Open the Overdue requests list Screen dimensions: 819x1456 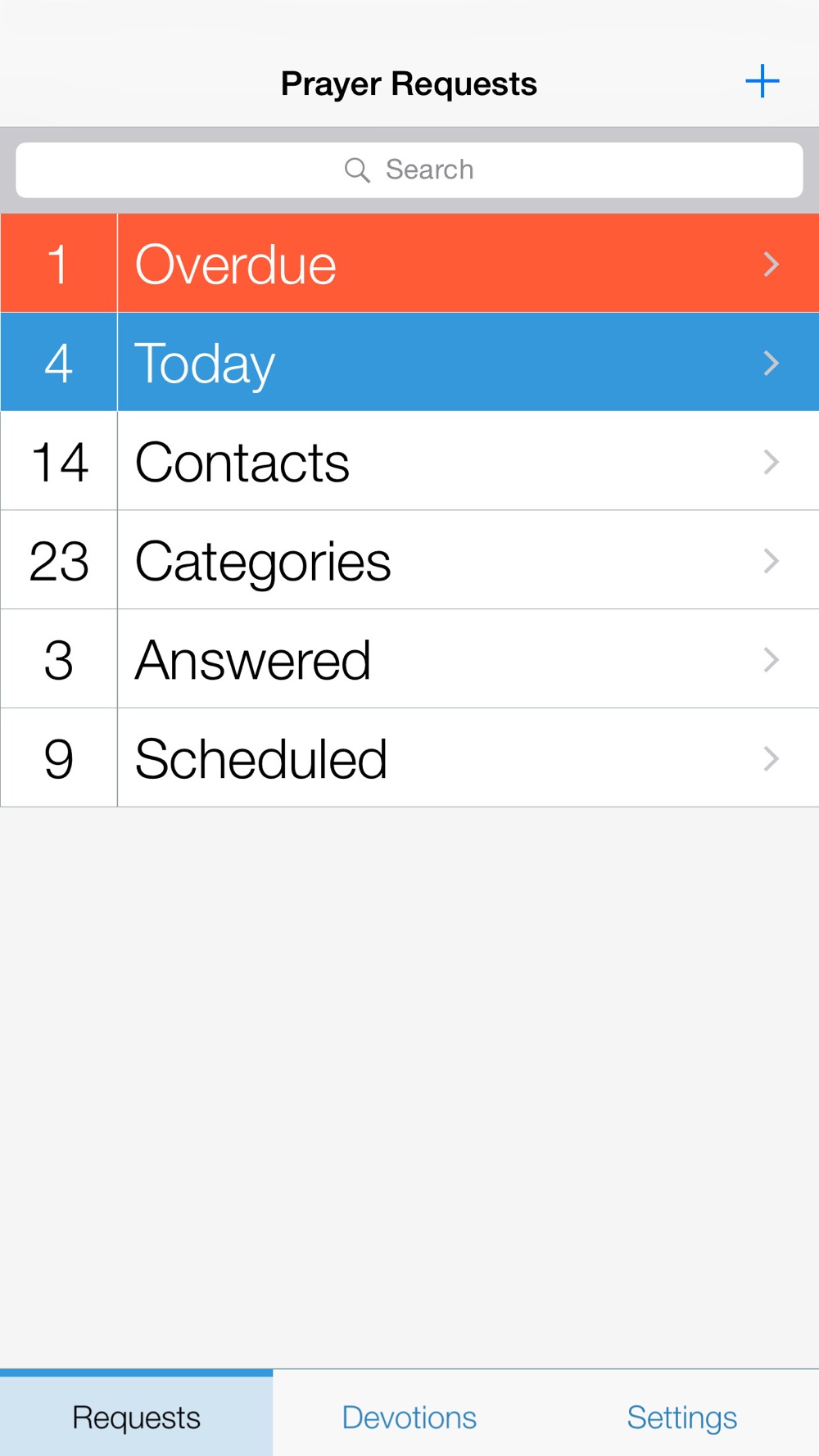pyautogui.click(x=409, y=264)
